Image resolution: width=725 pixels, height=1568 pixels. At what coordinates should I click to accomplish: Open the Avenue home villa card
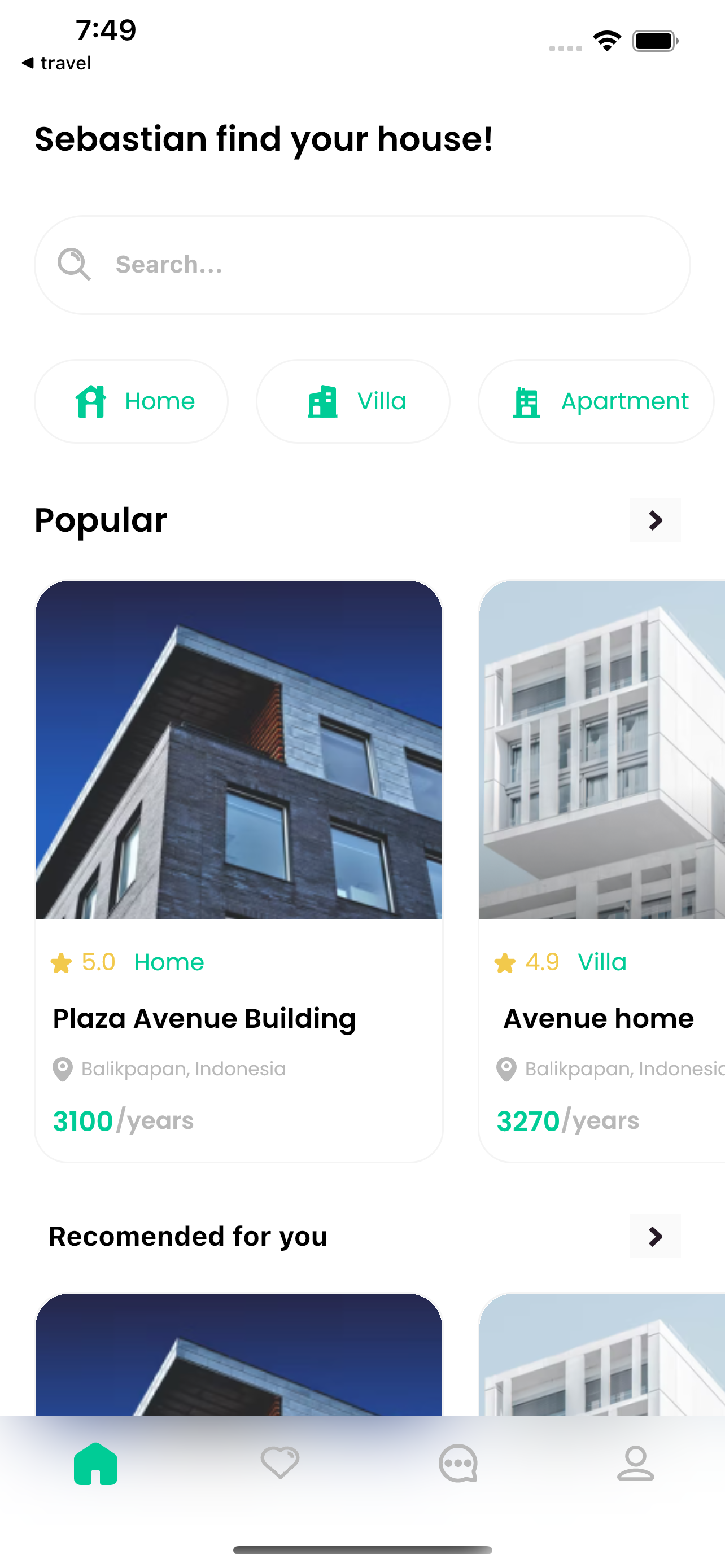click(601, 870)
